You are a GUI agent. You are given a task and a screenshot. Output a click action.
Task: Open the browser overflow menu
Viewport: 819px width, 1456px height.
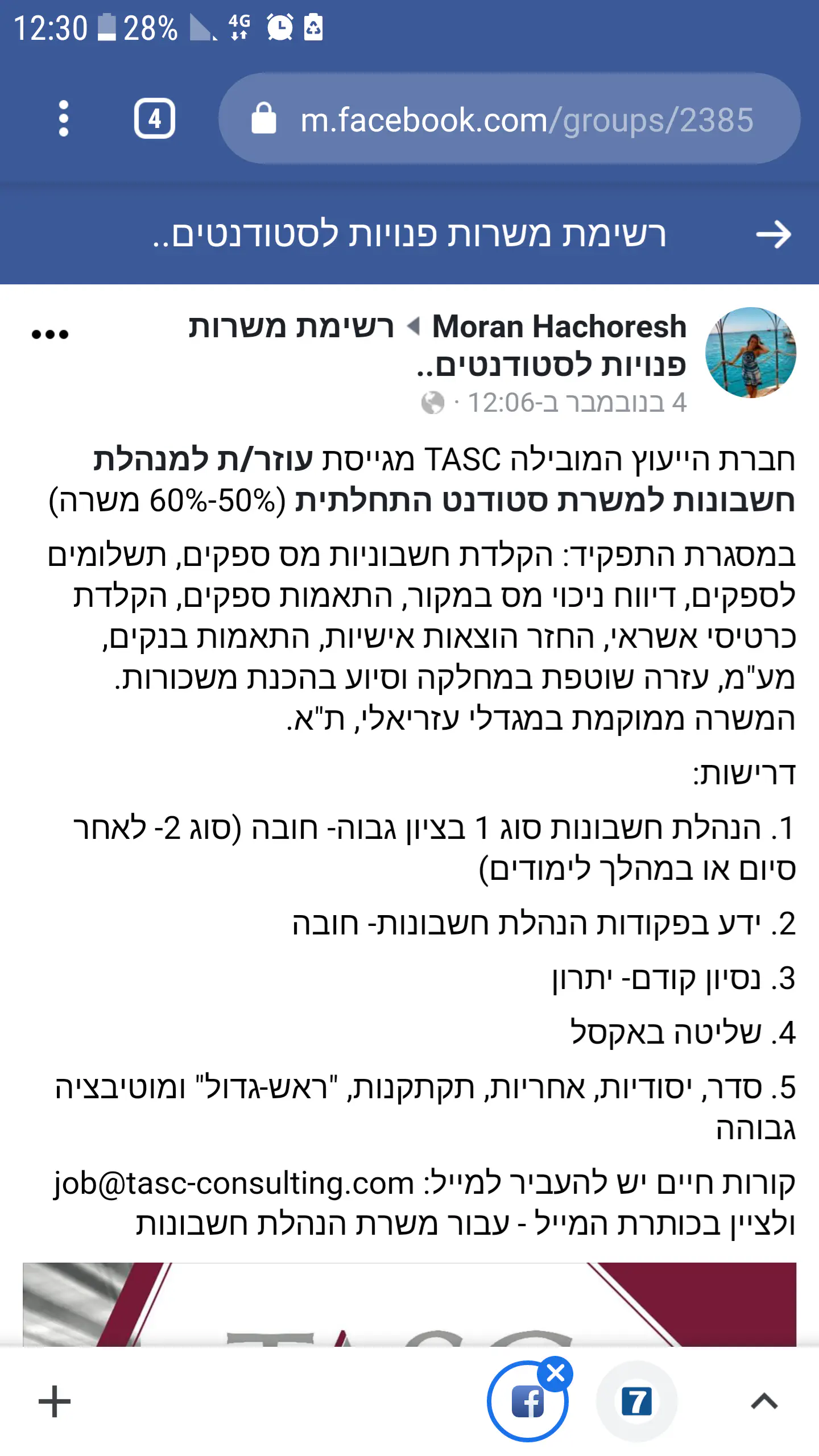[x=64, y=119]
